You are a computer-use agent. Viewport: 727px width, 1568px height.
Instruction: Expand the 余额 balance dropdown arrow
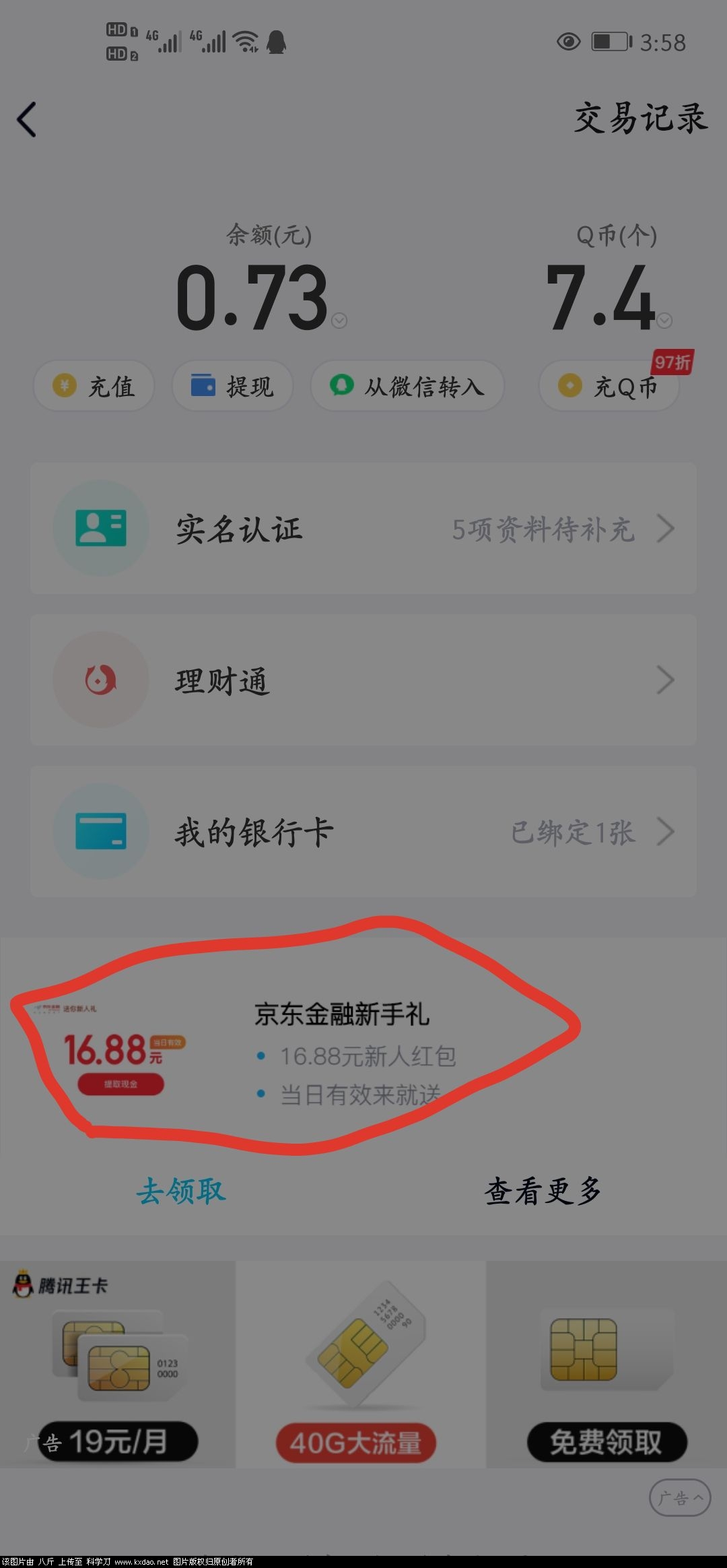[339, 321]
